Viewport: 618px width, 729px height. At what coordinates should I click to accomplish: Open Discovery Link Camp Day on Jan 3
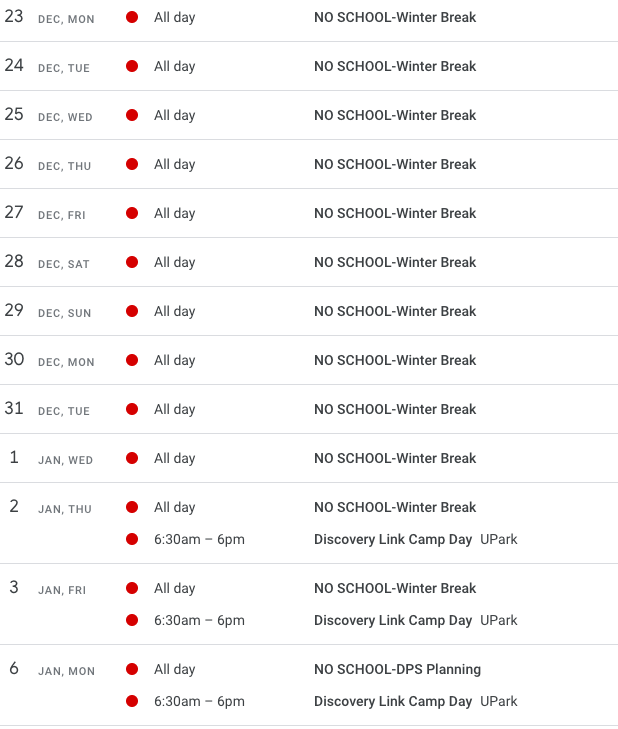pos(393,620)
